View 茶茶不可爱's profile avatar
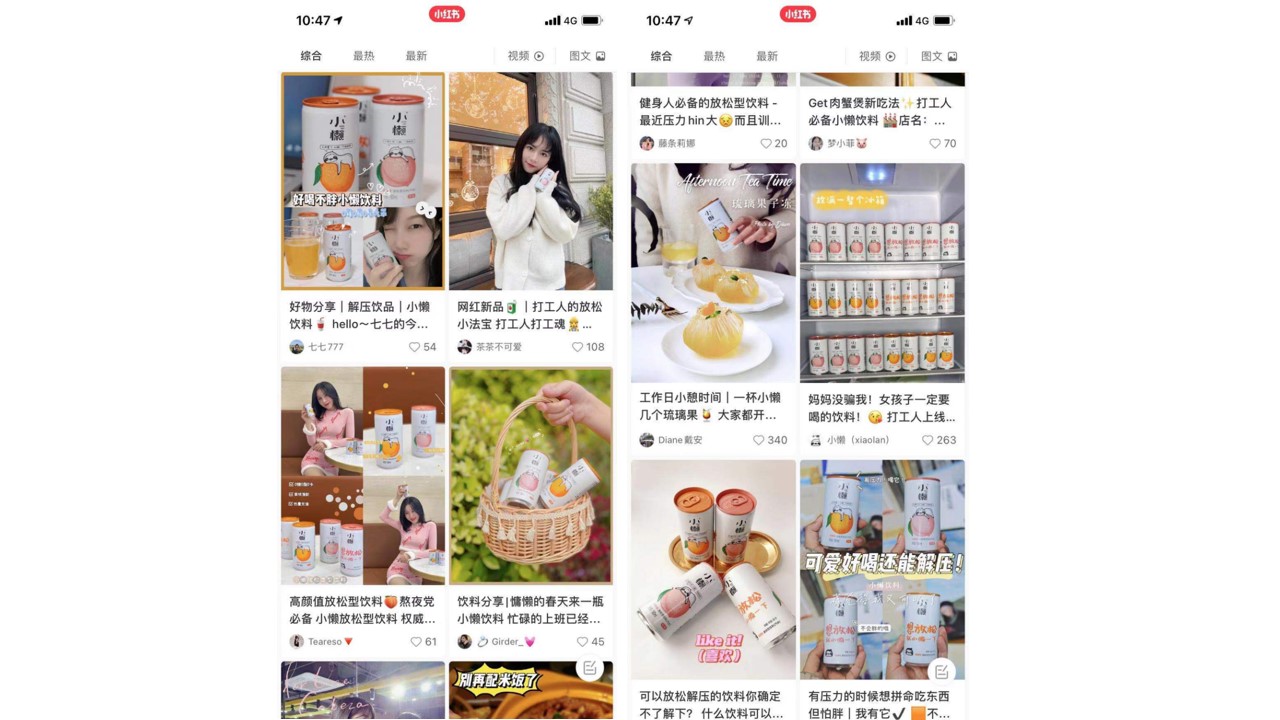 click(464, 347)
